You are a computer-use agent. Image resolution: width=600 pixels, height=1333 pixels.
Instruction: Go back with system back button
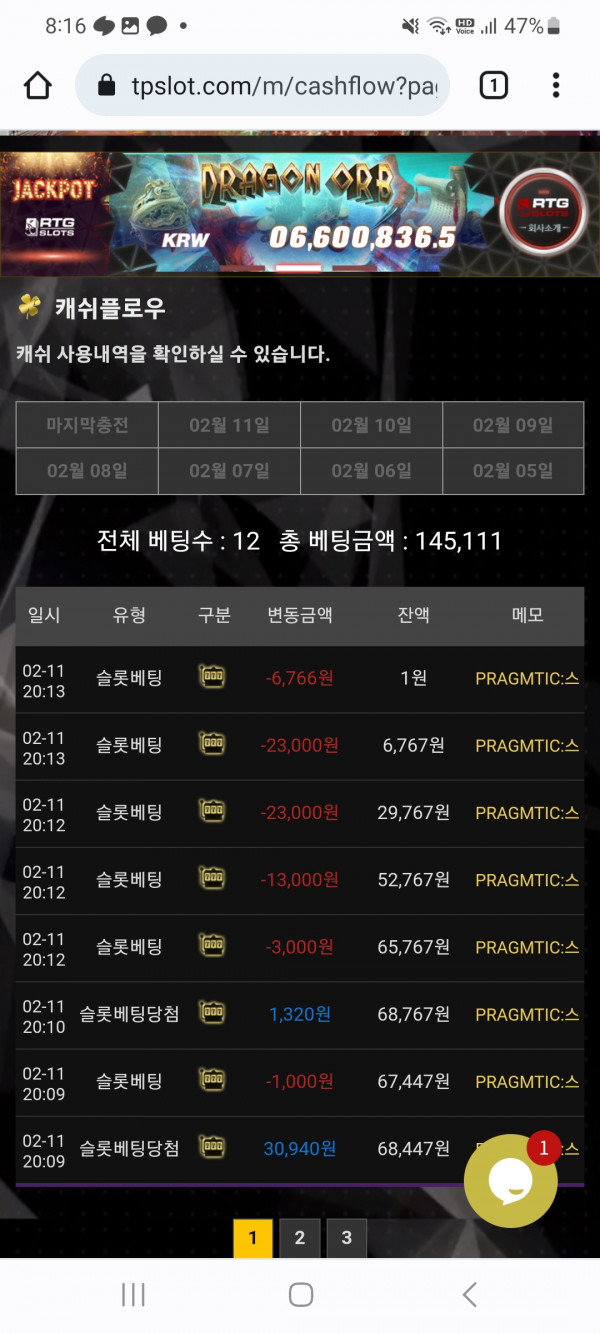[469, 1295]
